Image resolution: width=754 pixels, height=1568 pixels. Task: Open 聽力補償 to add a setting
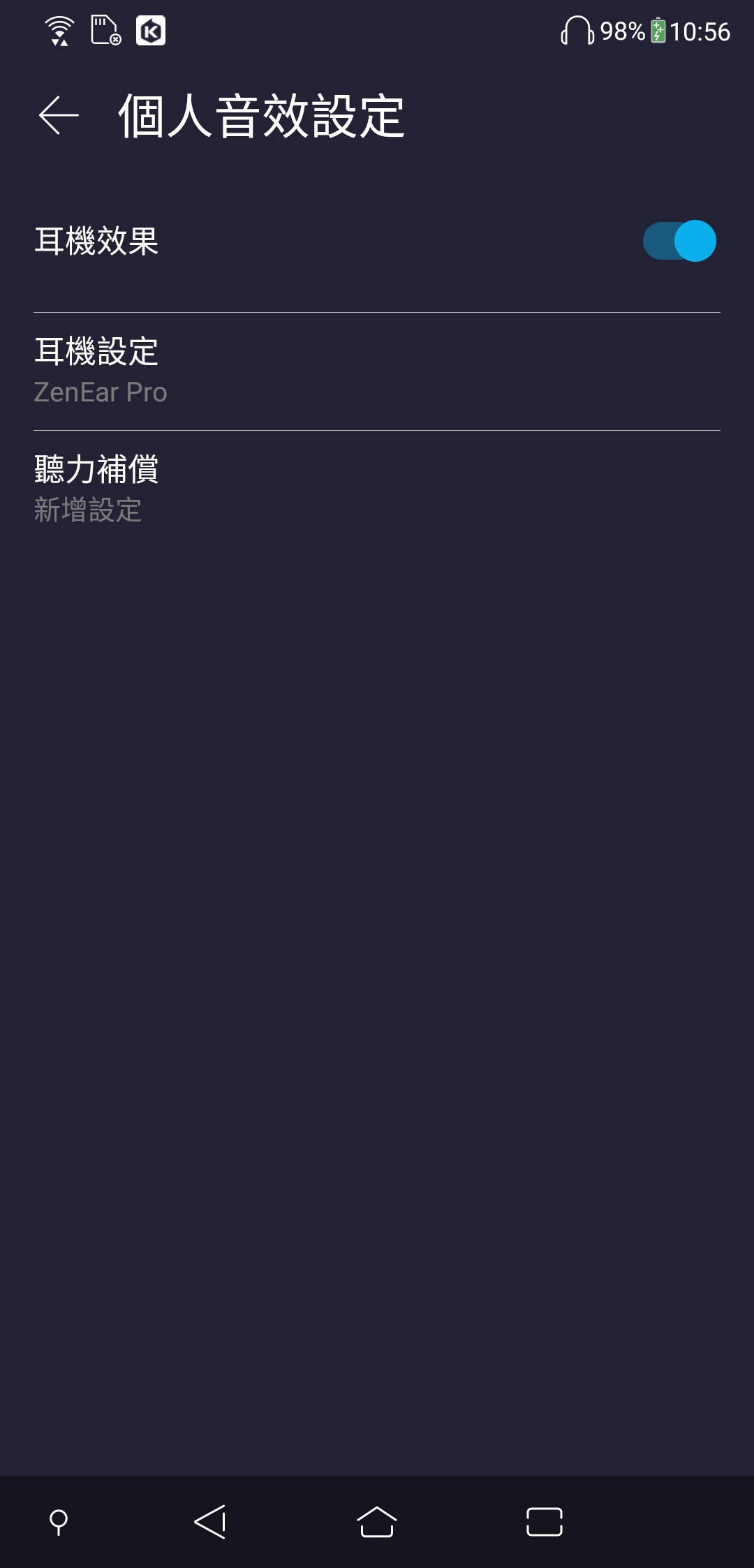(x=377, y=489)
